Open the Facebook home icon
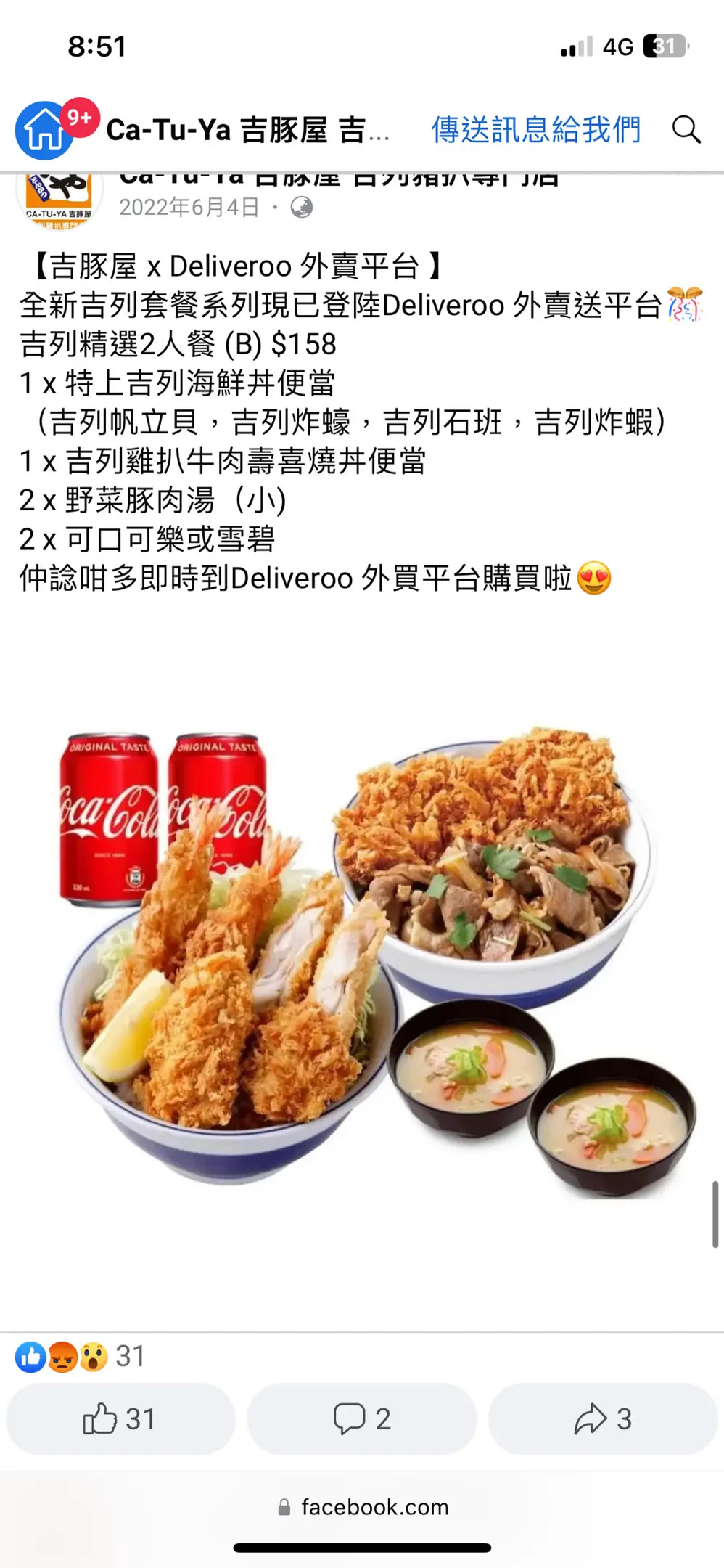724x1568 pixels. click(44, 131)
